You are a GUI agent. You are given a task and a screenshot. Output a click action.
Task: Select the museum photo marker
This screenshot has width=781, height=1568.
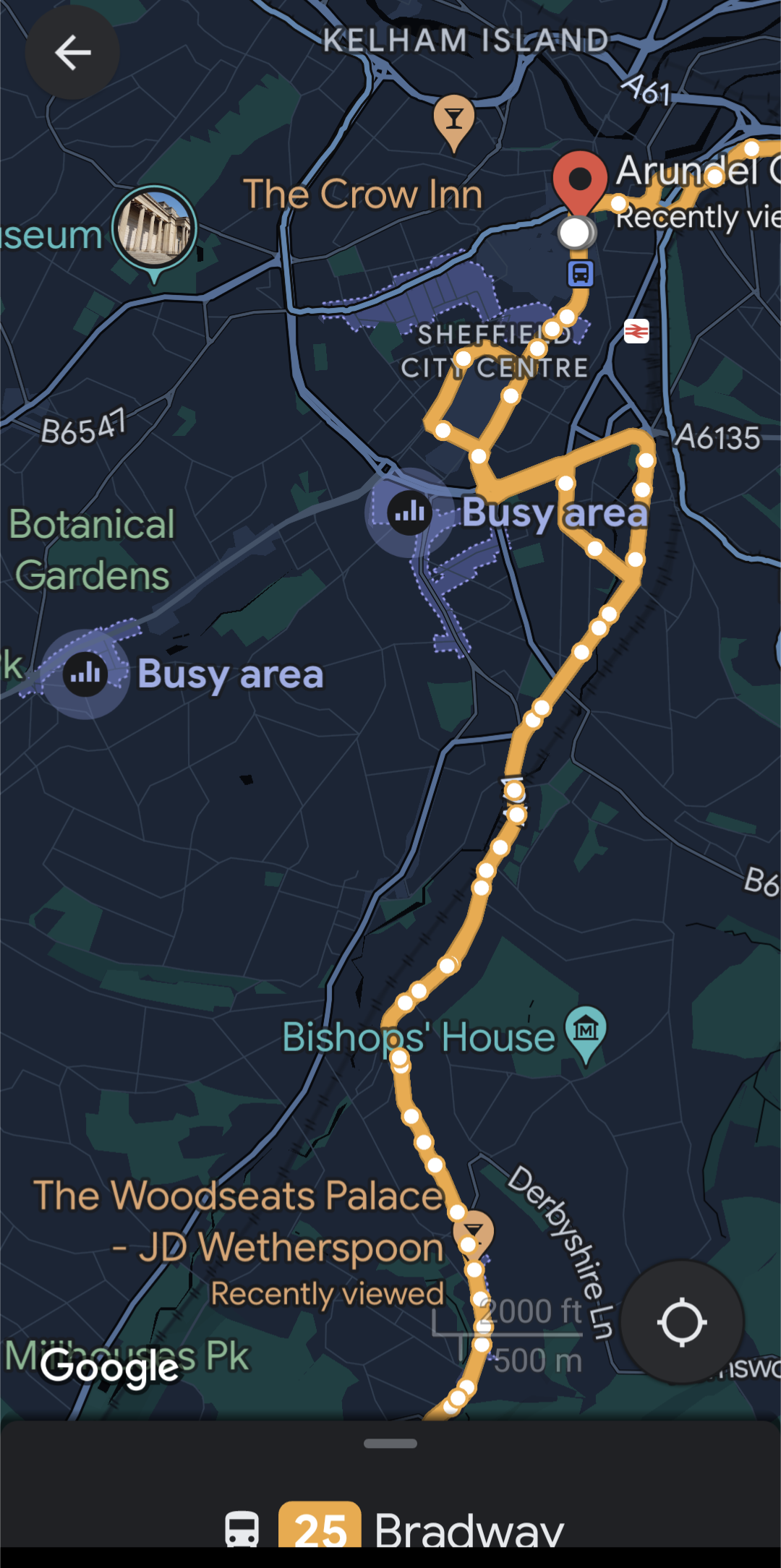155,228
